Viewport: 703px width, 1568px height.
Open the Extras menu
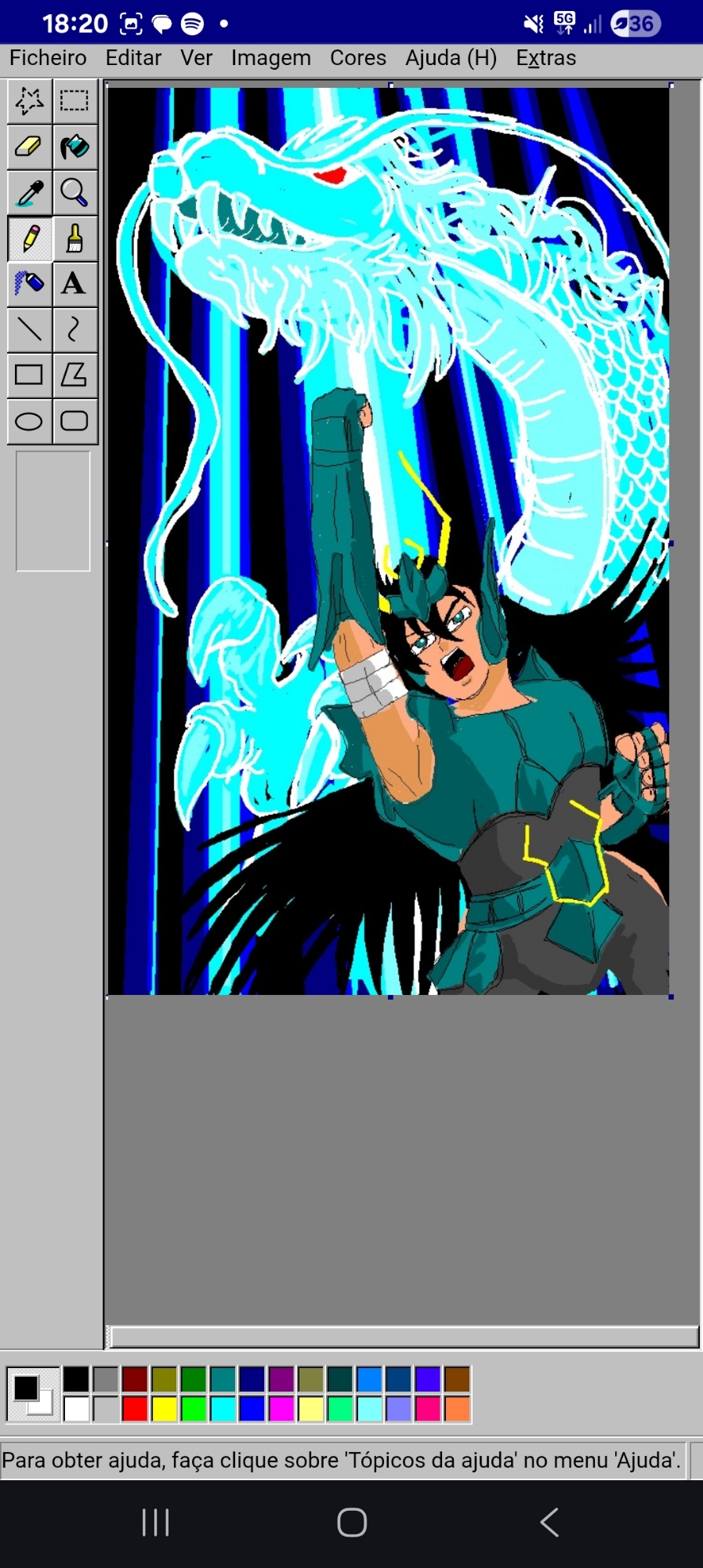545,58
